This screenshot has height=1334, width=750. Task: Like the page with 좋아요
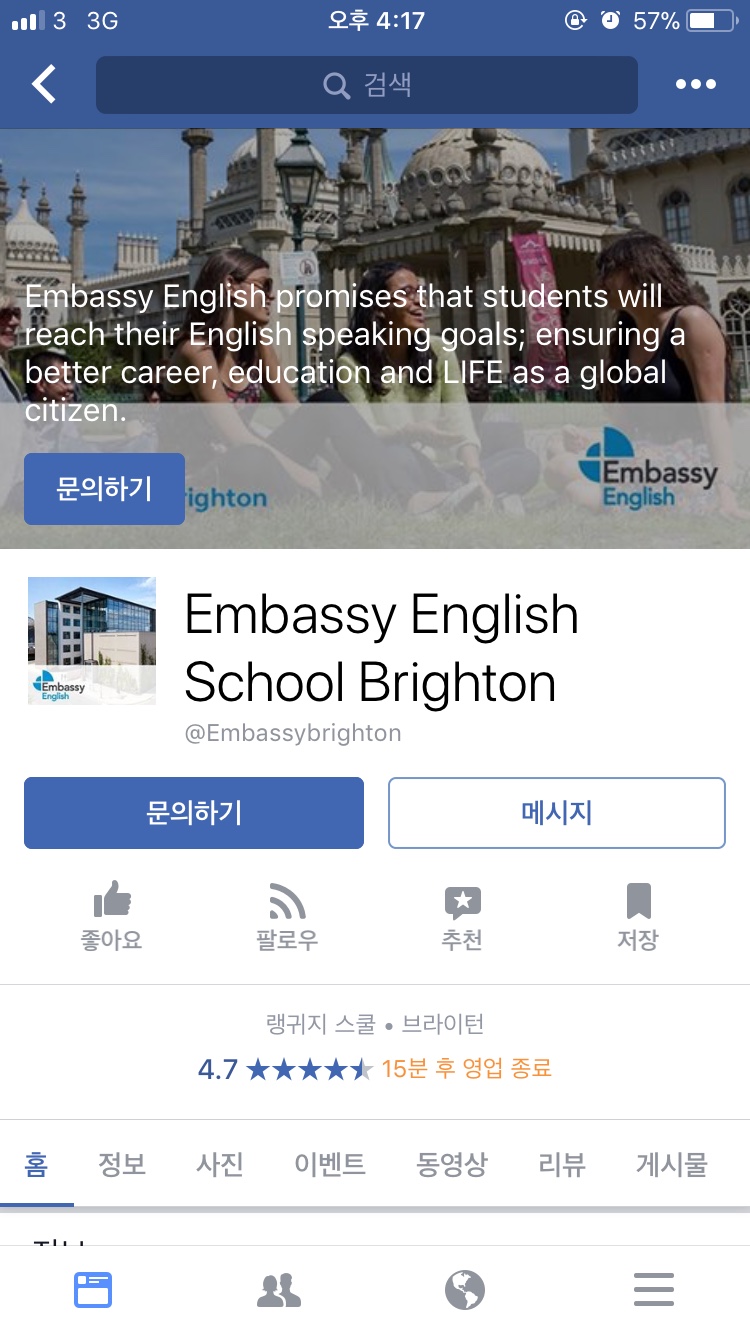112,915
